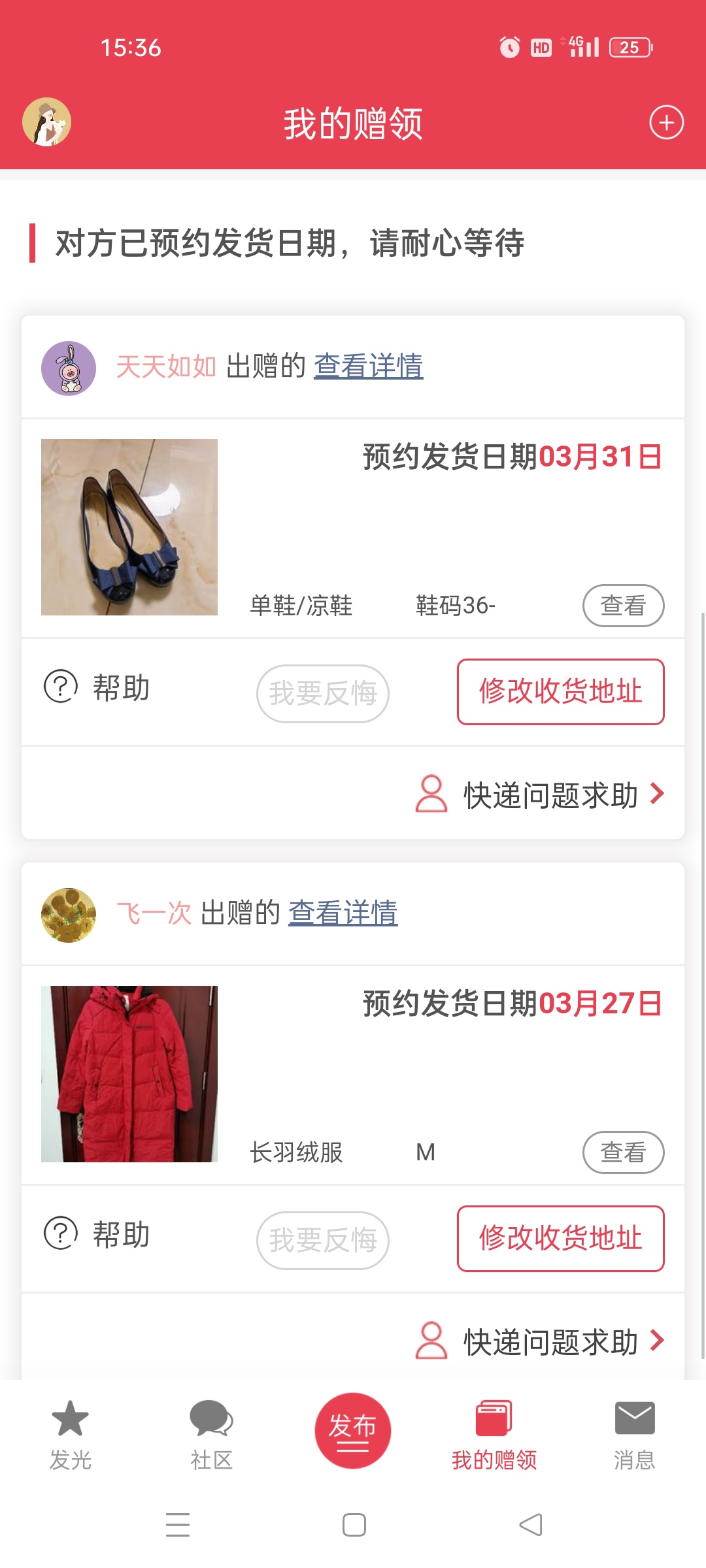Tap 查看 next to 鞋码36-
The height and width of the screenshot is (1568, 706).
pyautogui.click(x=623, y=606)
